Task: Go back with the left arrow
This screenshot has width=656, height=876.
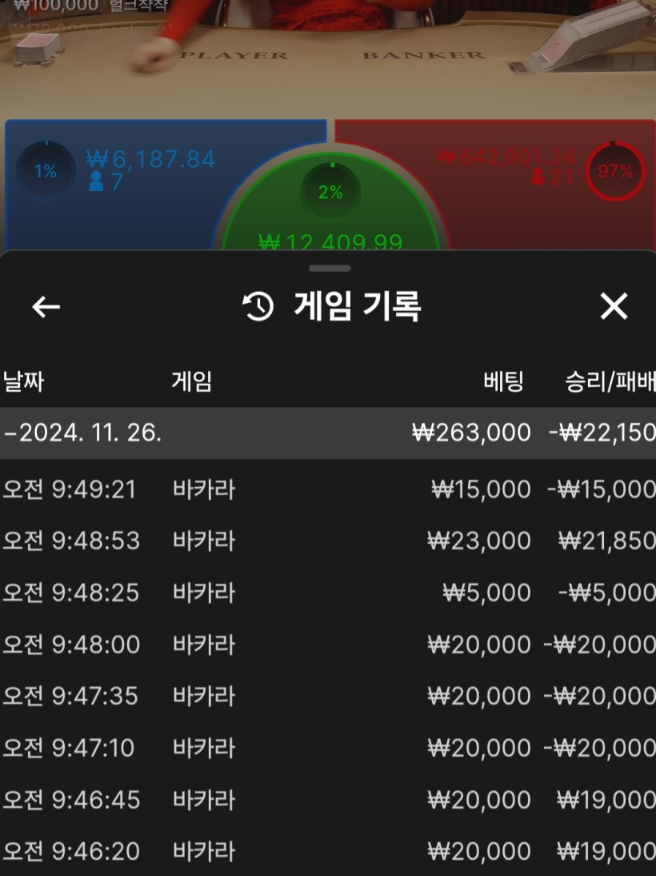Action: (46, 307)
